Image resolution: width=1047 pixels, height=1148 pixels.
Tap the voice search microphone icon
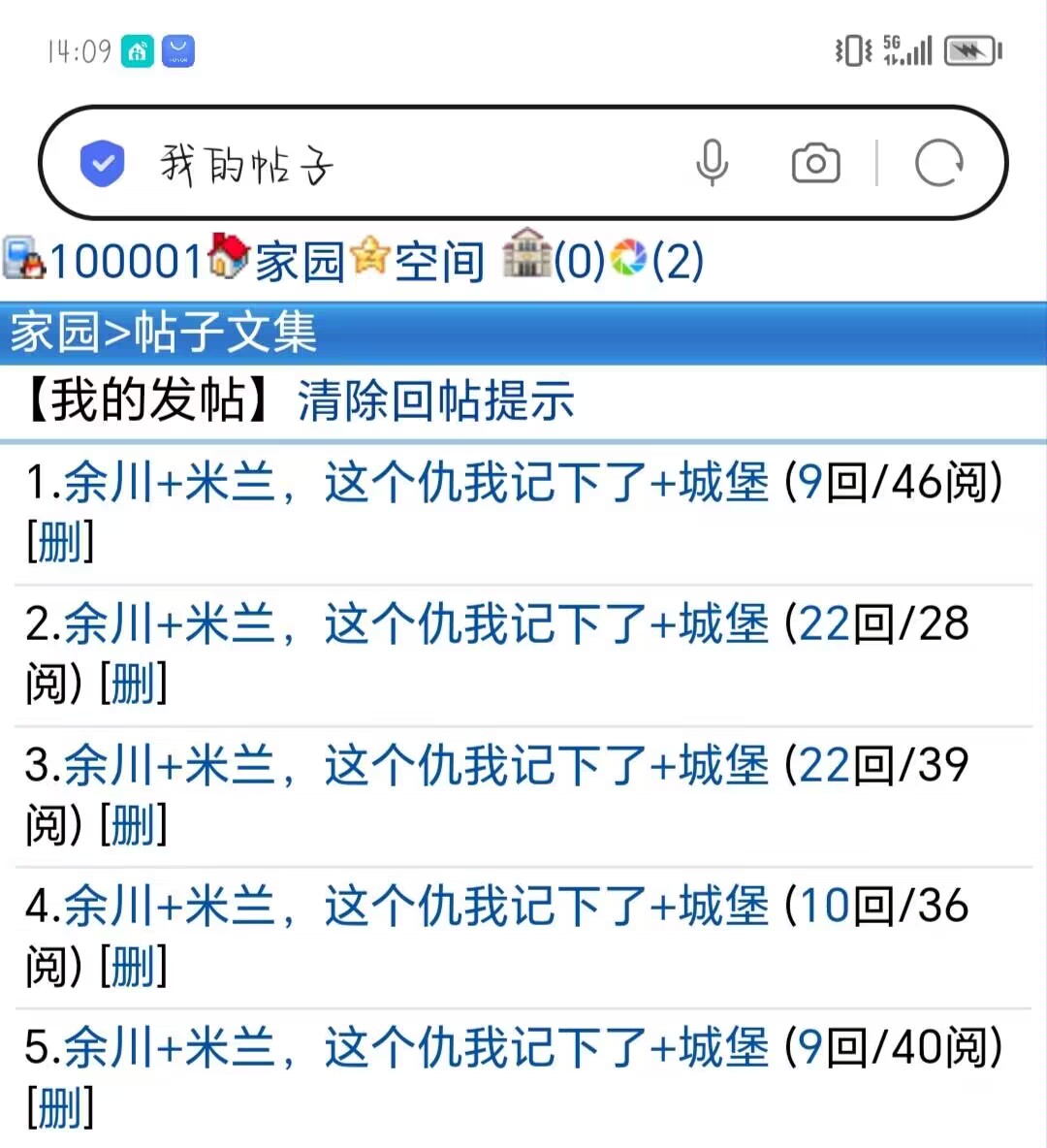(x=712, y=163)
